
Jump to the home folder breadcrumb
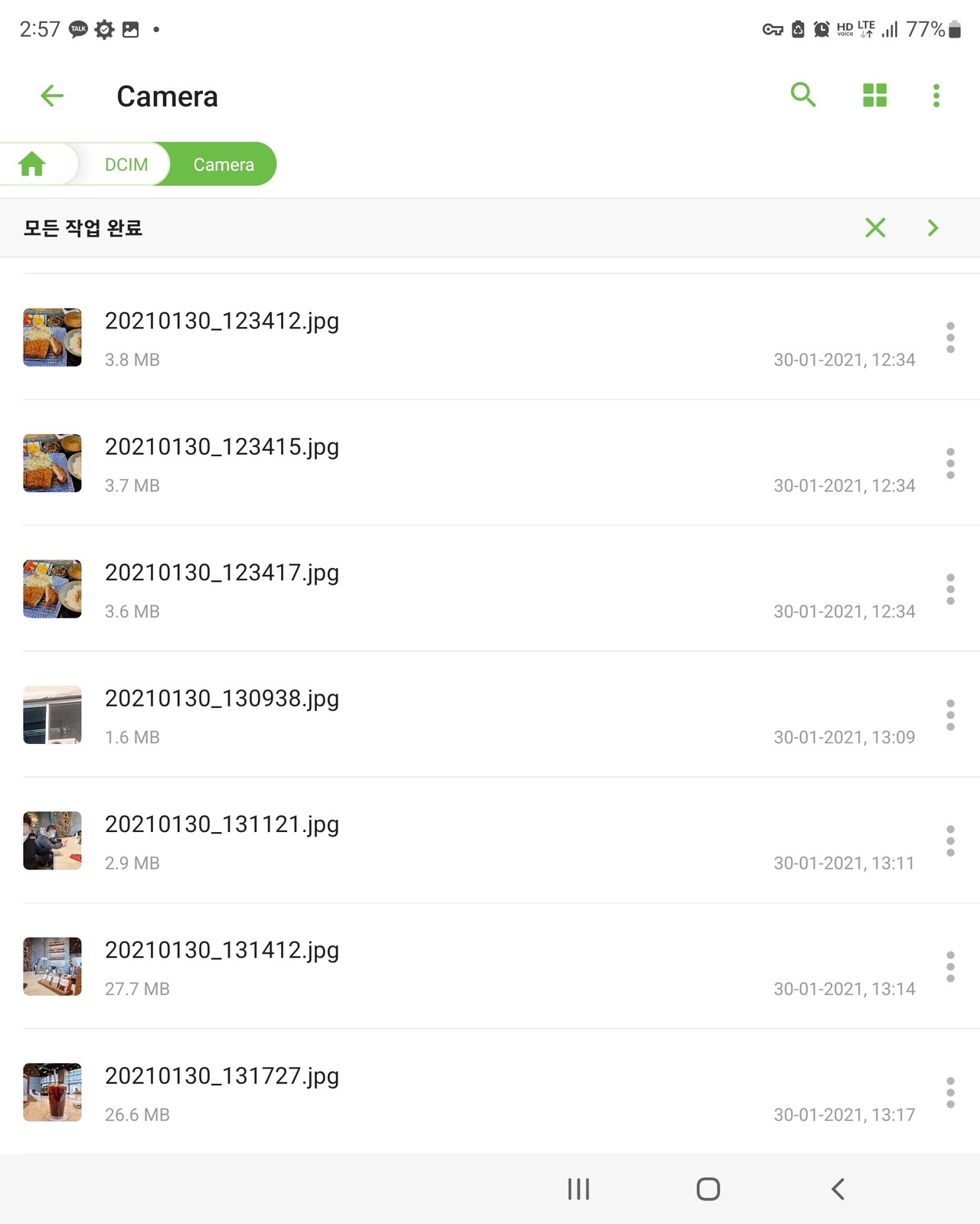[x=32, y=164]
